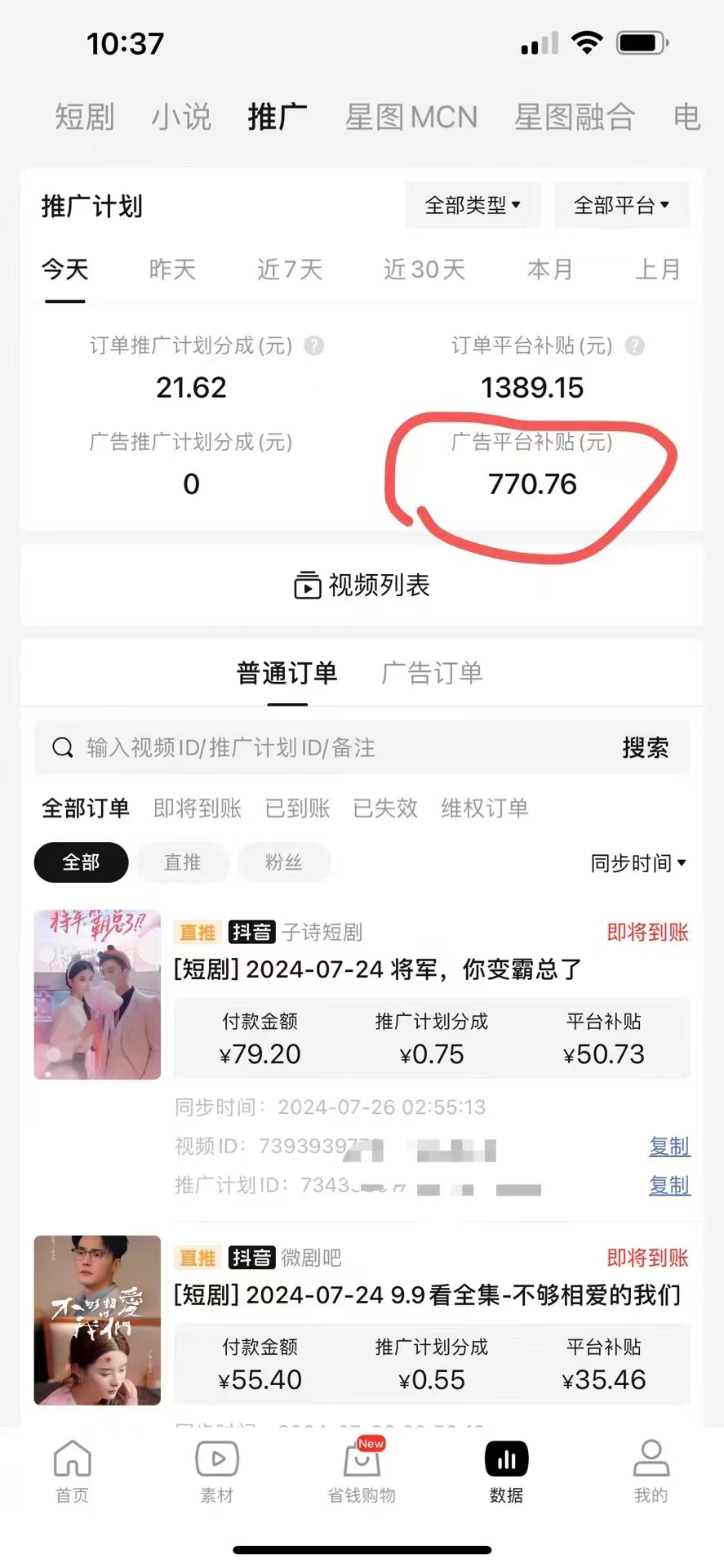724x1568 pixels.
Task: Select the 粉丝 chip
Action: [x=283, y=862]
